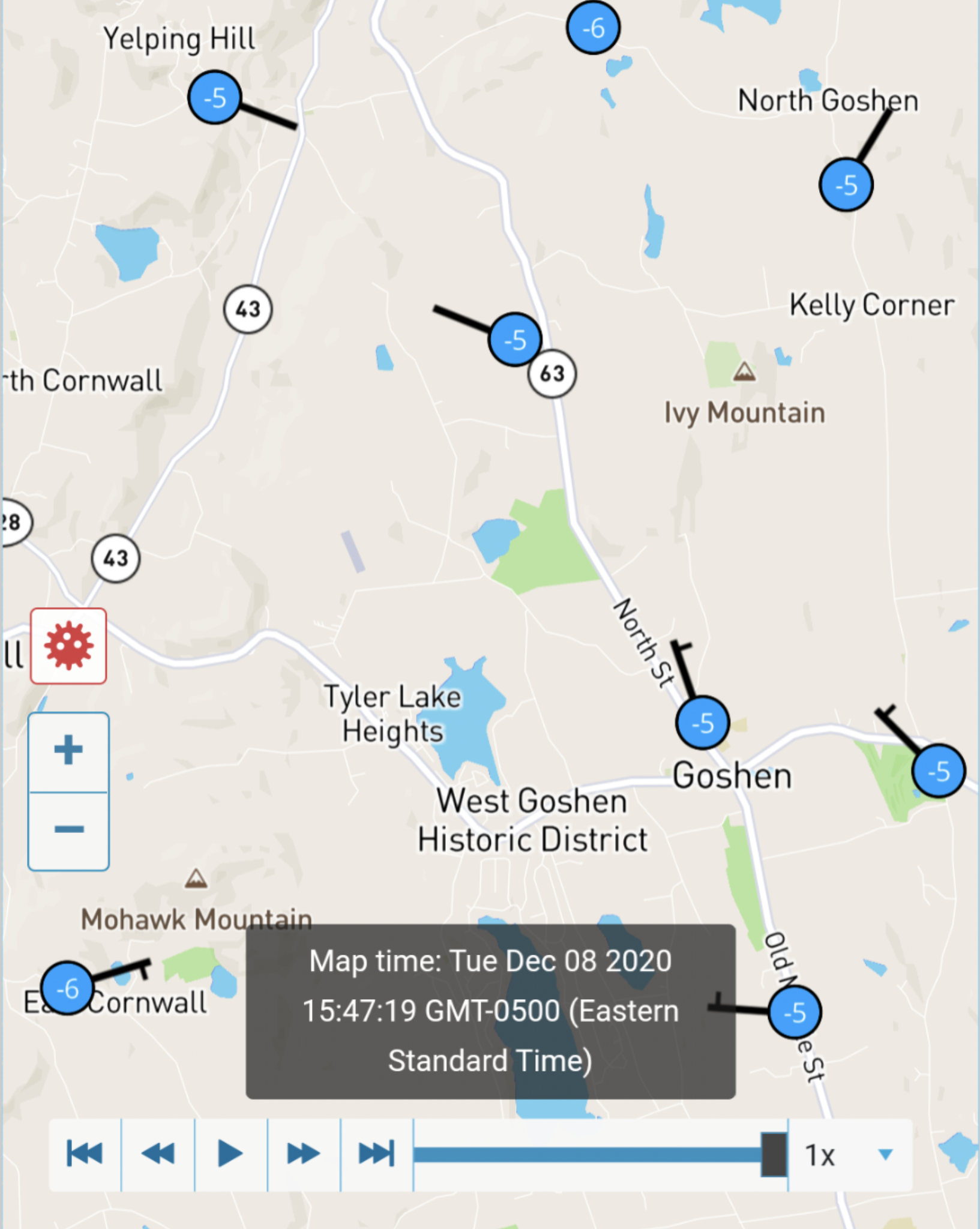Step forward with the fast-forward button
This screenshot has width=980, height=1229.
pyautogui.click(x=304, y=1153)
